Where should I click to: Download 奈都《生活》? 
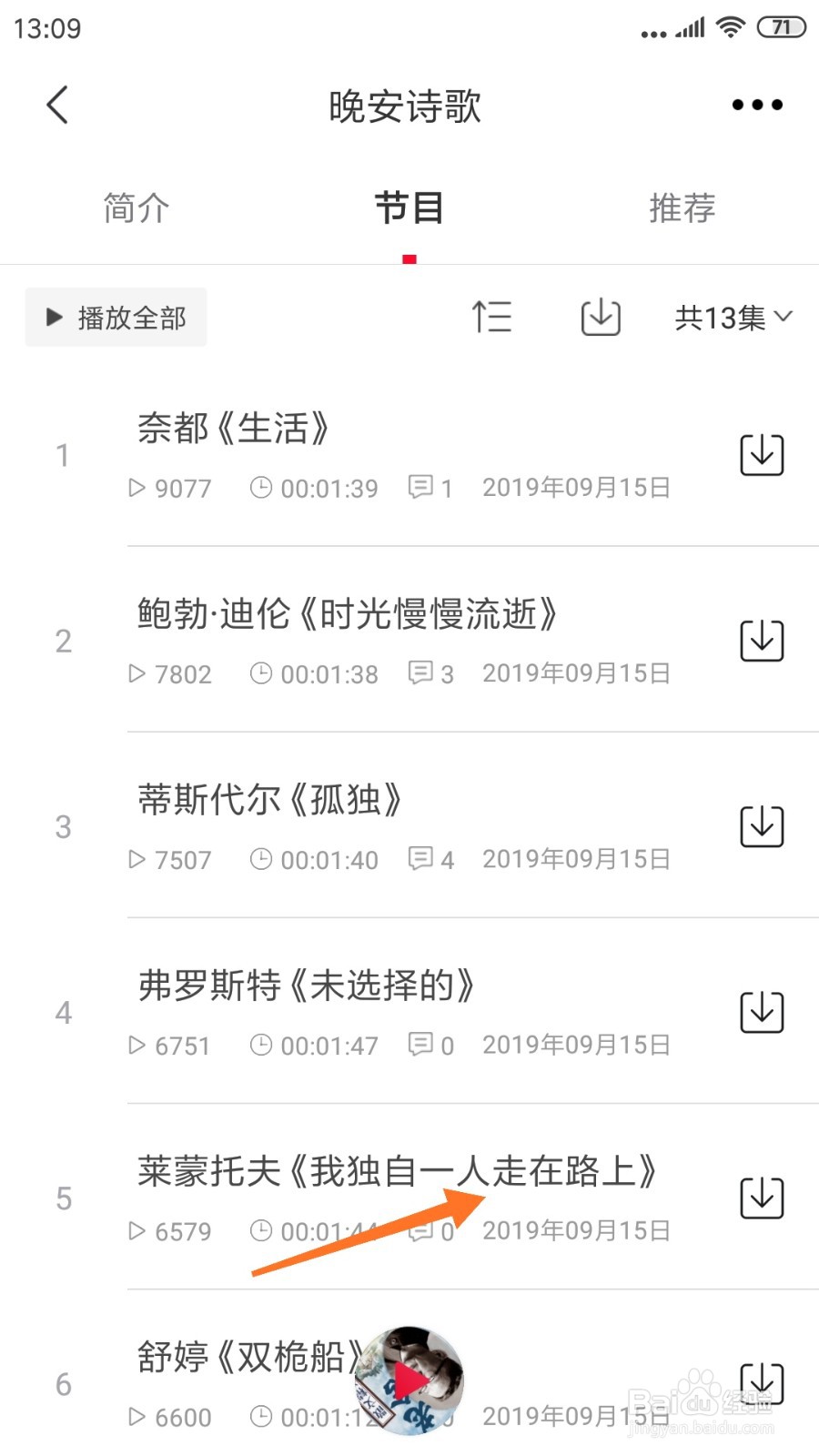762,455
